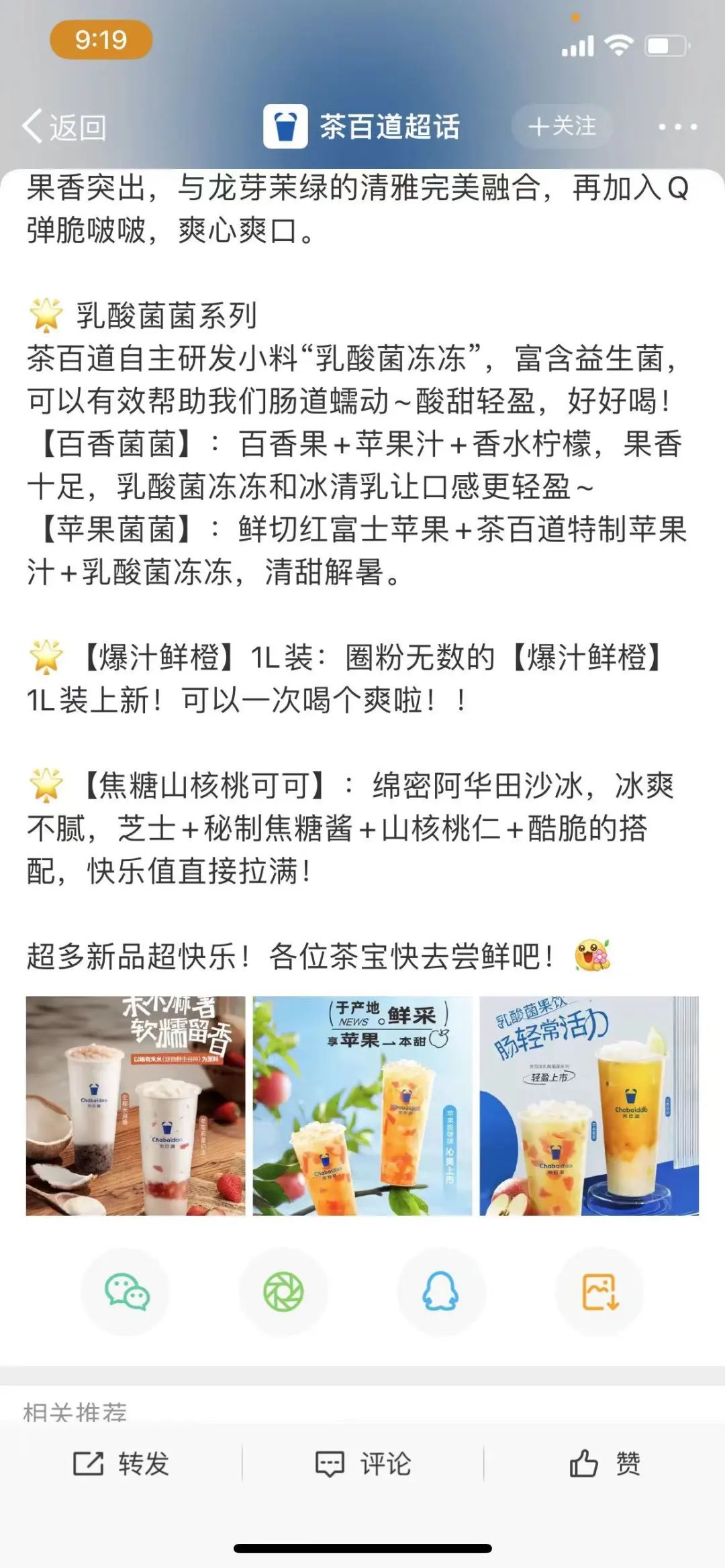725x1568 pixels.
Task: Open the coconut strawberry drink photo
Action: (x=136, y=1106)
